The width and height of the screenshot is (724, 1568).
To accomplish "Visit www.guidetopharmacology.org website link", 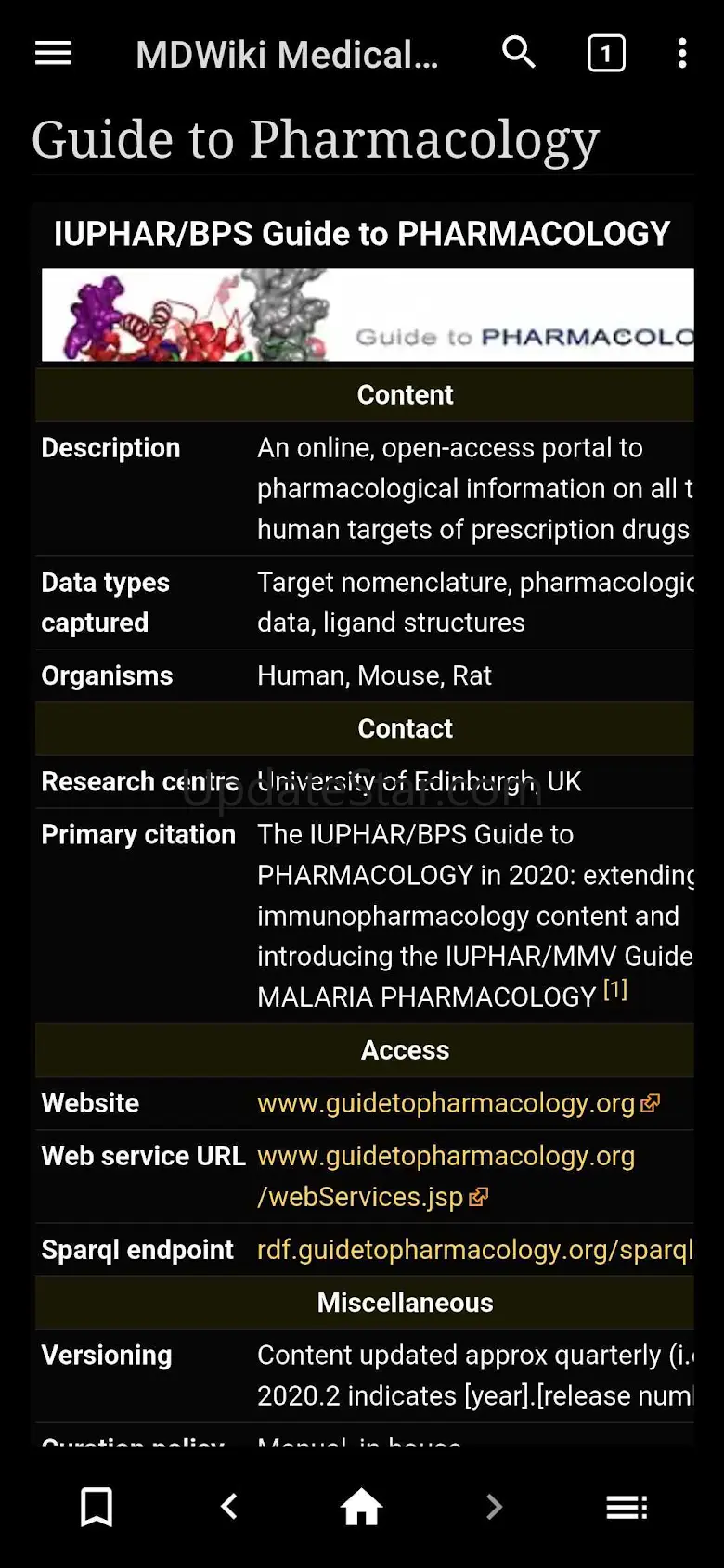I will (446, 1103).
